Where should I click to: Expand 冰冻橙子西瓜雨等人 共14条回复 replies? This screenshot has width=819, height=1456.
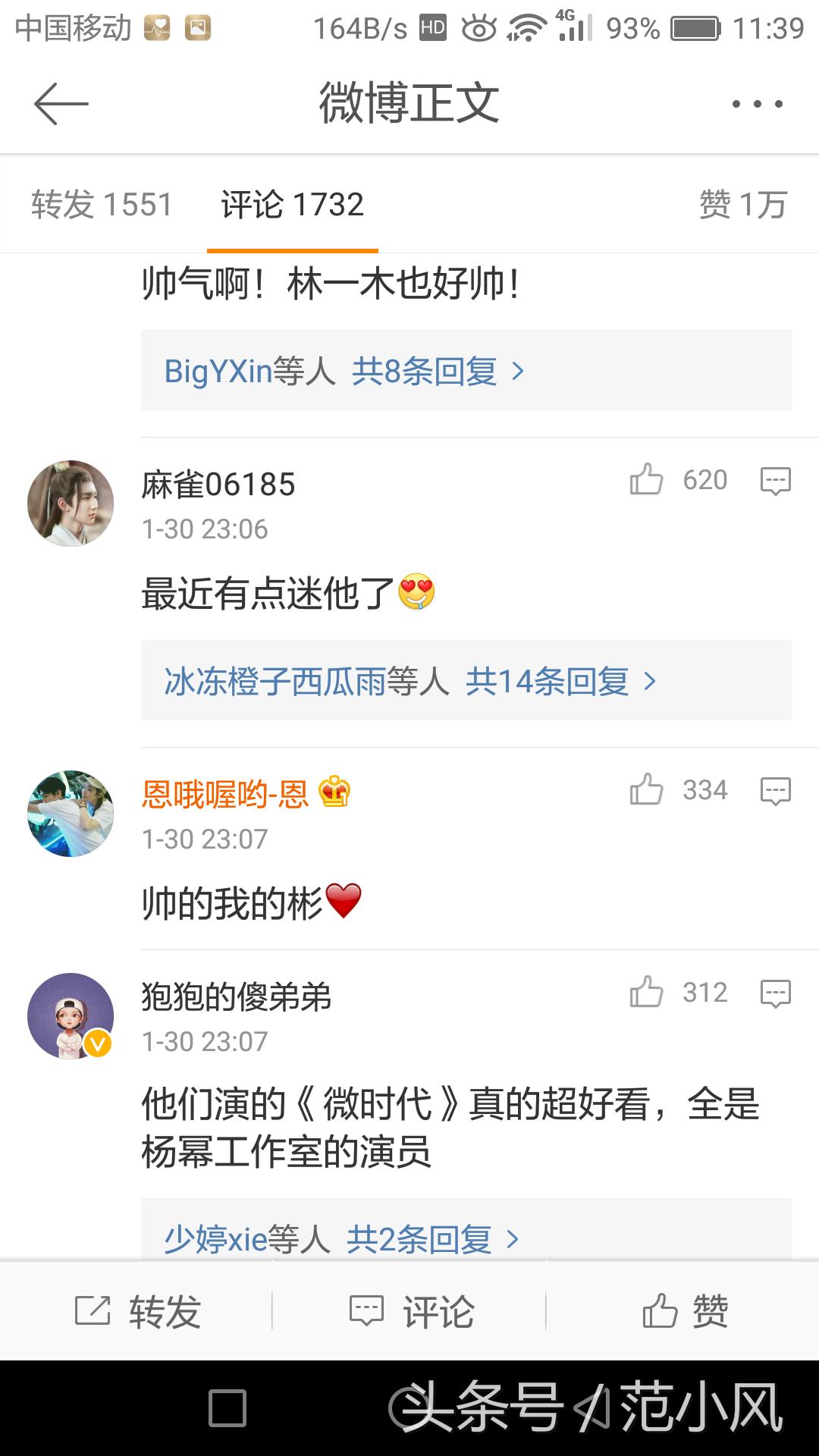[409, 681]
